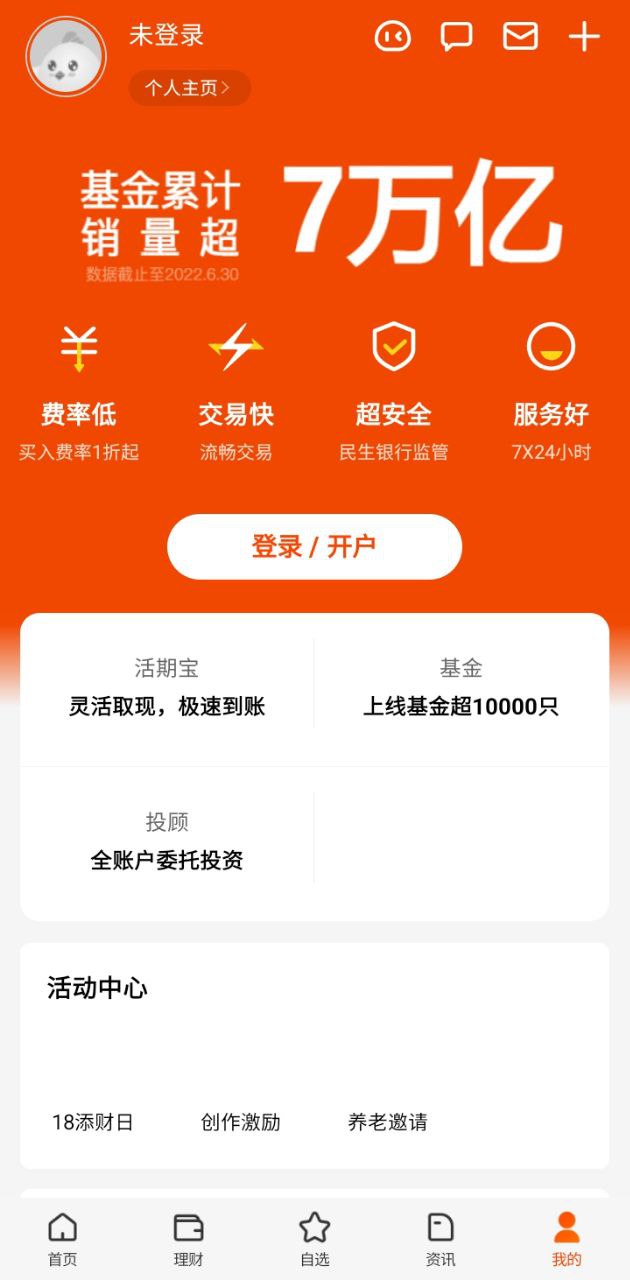The width and height of the screenshot is (630, 1280).
Task: Tap the profile avatar picture
Action: click(x=65, y=57)
